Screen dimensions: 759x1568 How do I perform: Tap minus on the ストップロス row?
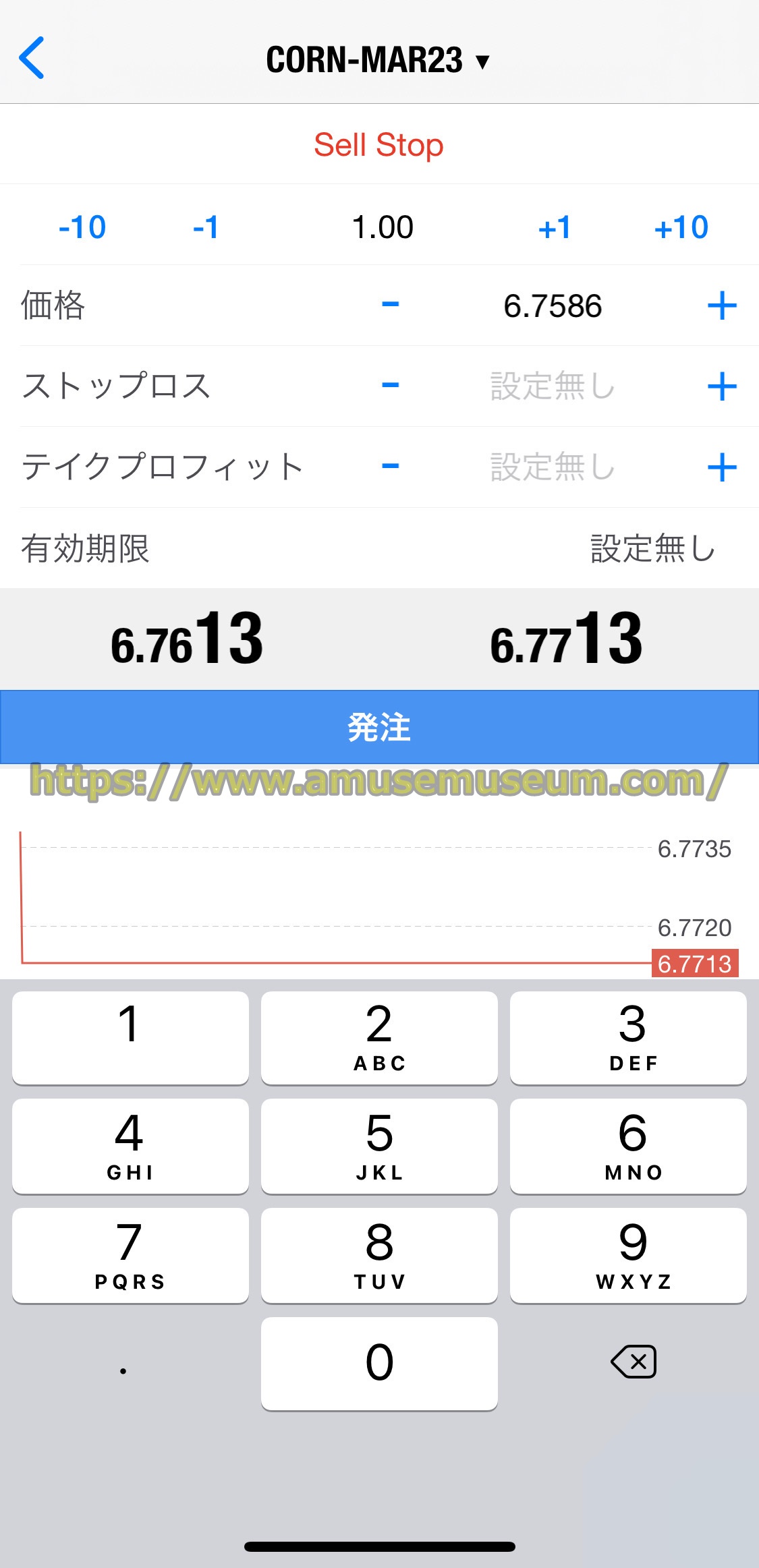point(390,386)
